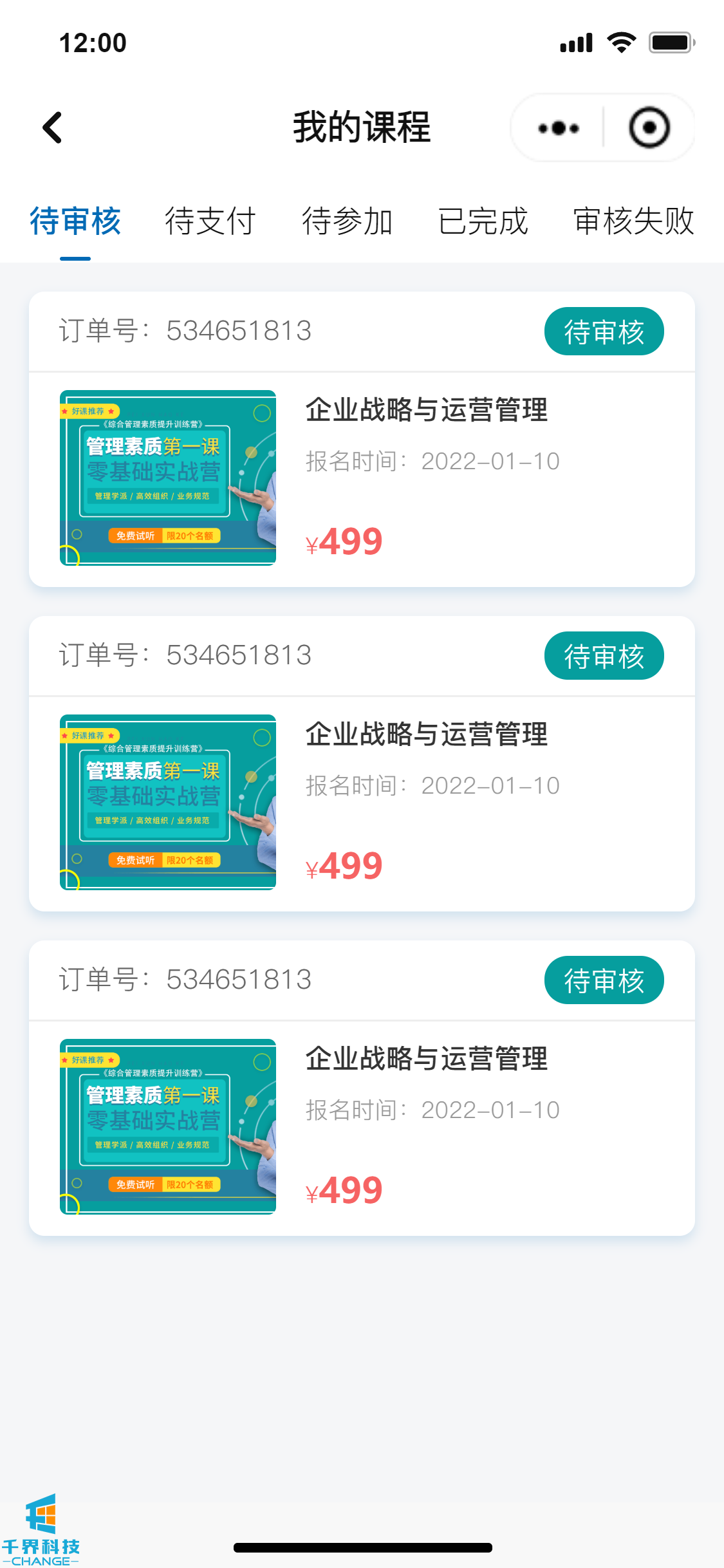Open the mini program three-dot menu
The height and width of the screenshot is (1568, 724).
pyautogui.click(x=558, y=128)
